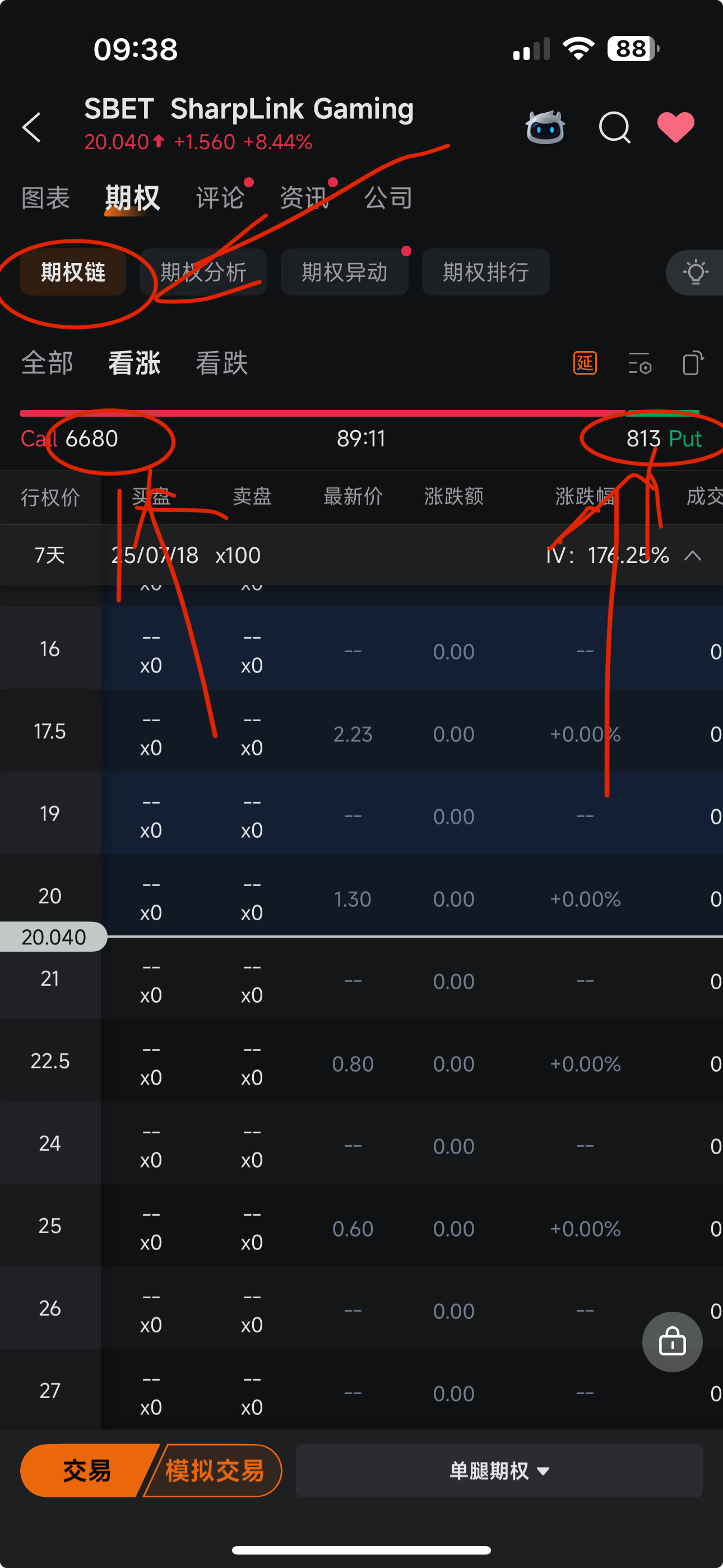Switch to the 资讯 tab

point(304,198)
